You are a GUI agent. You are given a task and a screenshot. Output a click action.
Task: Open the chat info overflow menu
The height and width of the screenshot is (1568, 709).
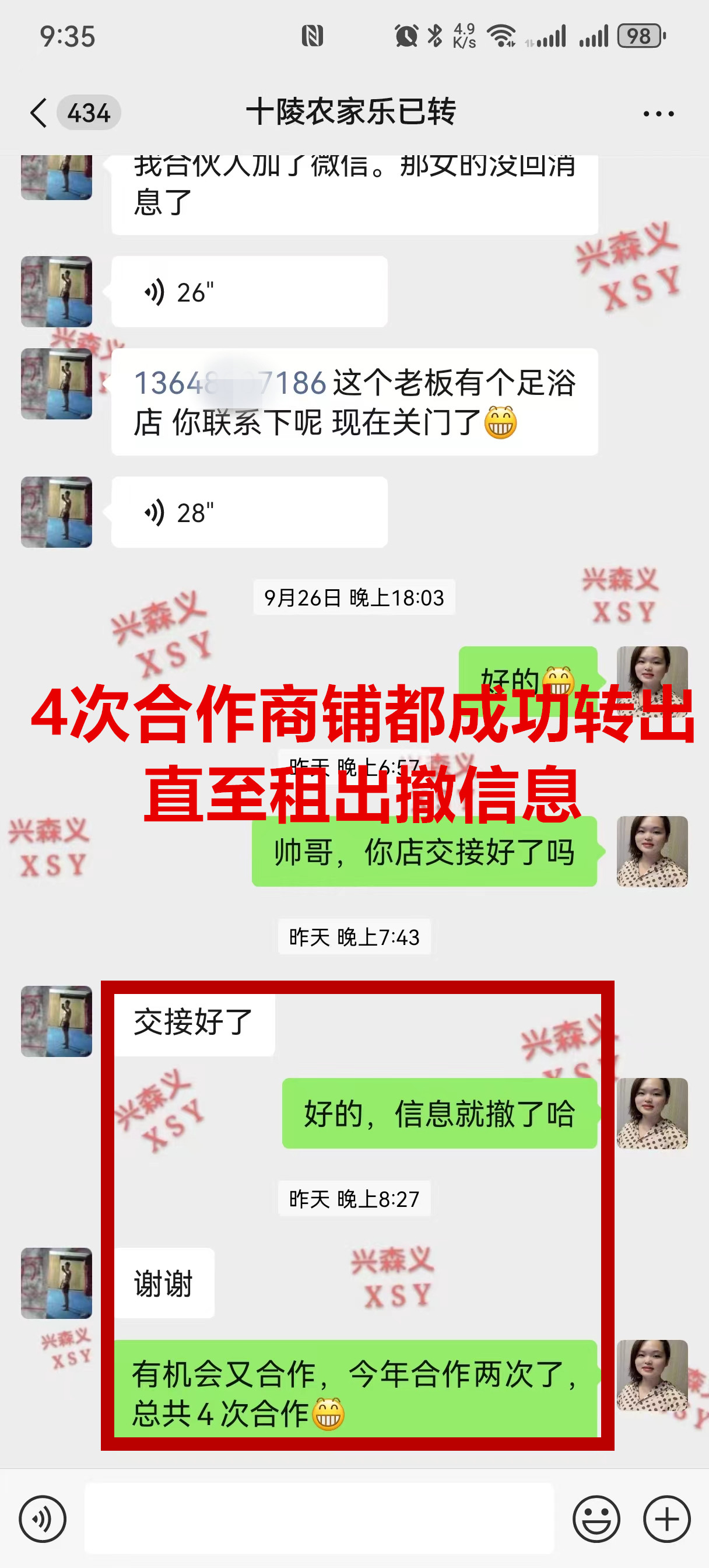point(658,114)
